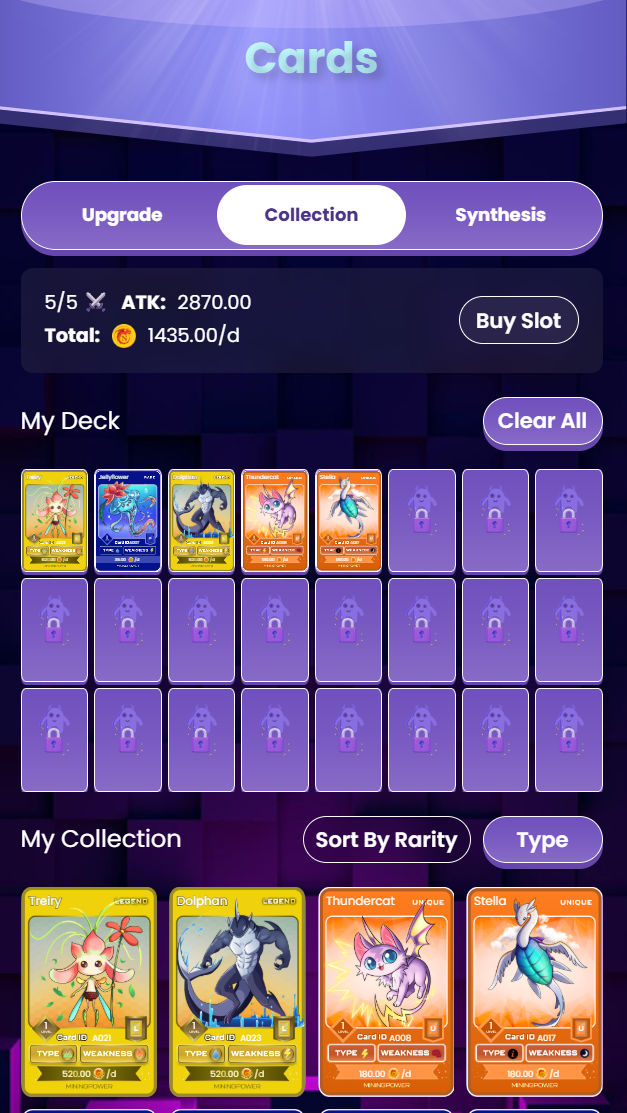Screen dimensions: 627x1113
Task: Open the Treiry legend card in My Collection
Action: pyautogui.click(x=90, y=990)
